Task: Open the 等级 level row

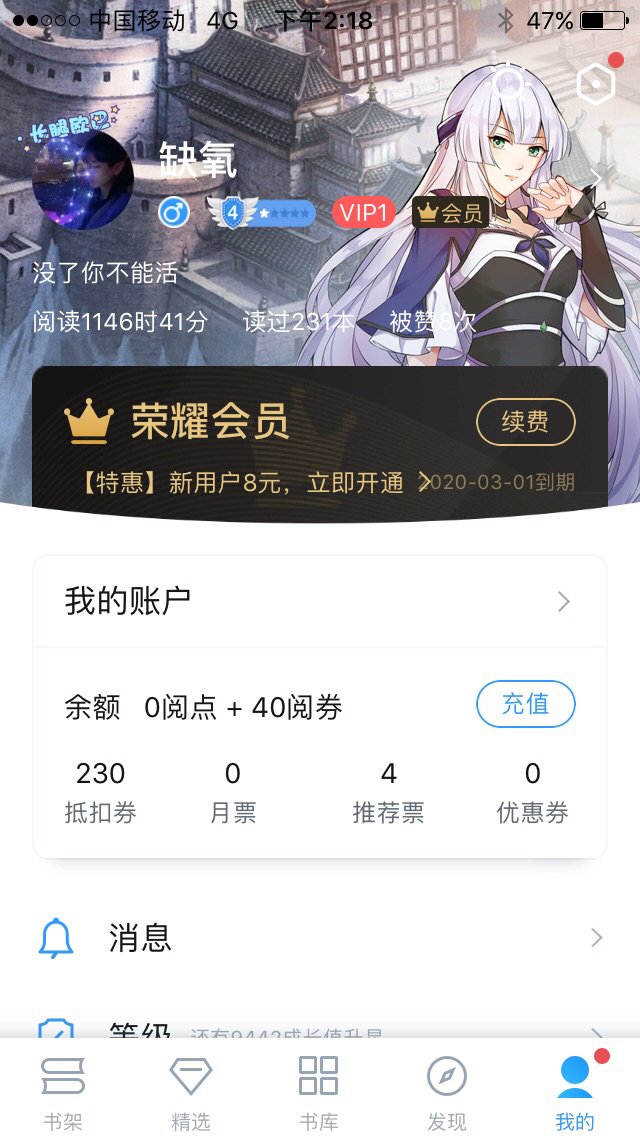Action: pos(320,1028)
